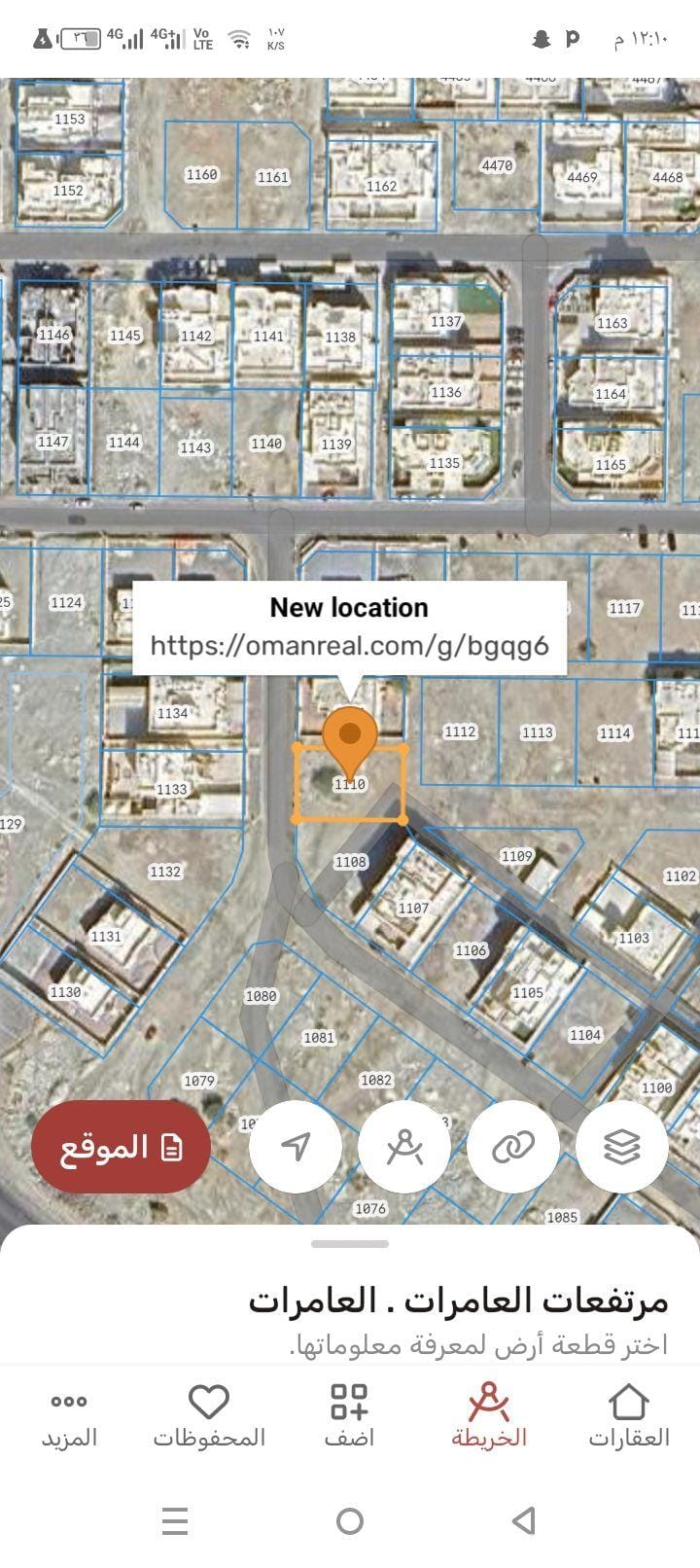This screenshot has height=1568, width=700.
Task: Tap the bottom sheet drag handle
Action: [x=350, y=1243]
